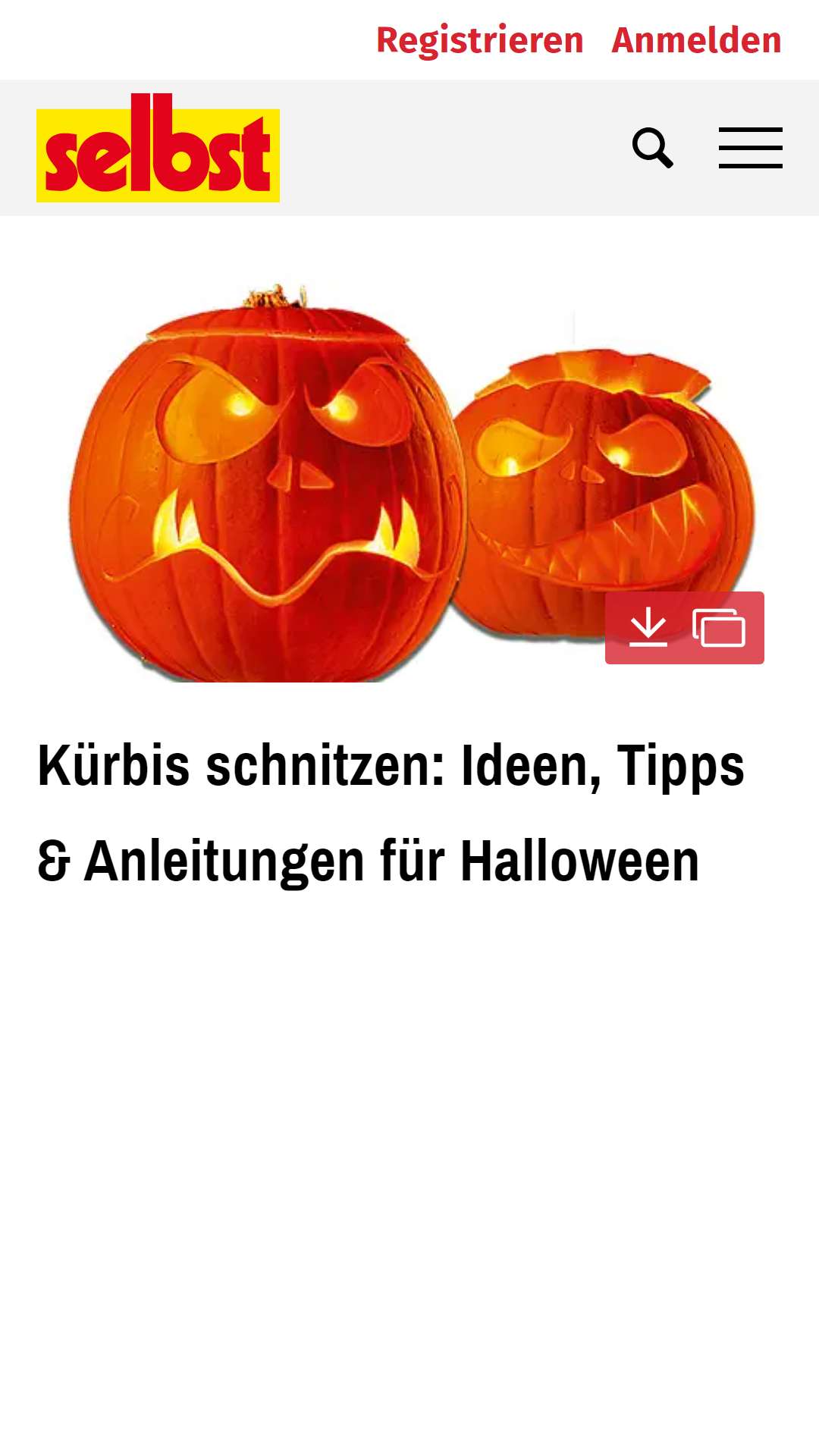
Task: Tap the Registrieren link
Action: tap(480, 41)
